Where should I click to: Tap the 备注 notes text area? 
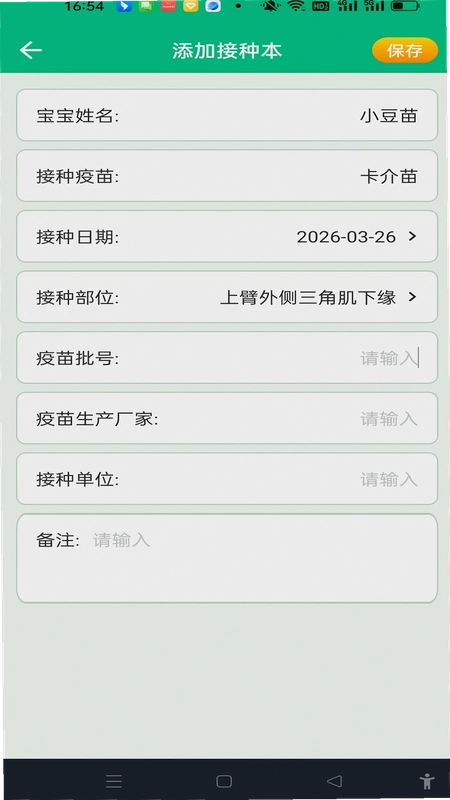[x=227, y=558]
